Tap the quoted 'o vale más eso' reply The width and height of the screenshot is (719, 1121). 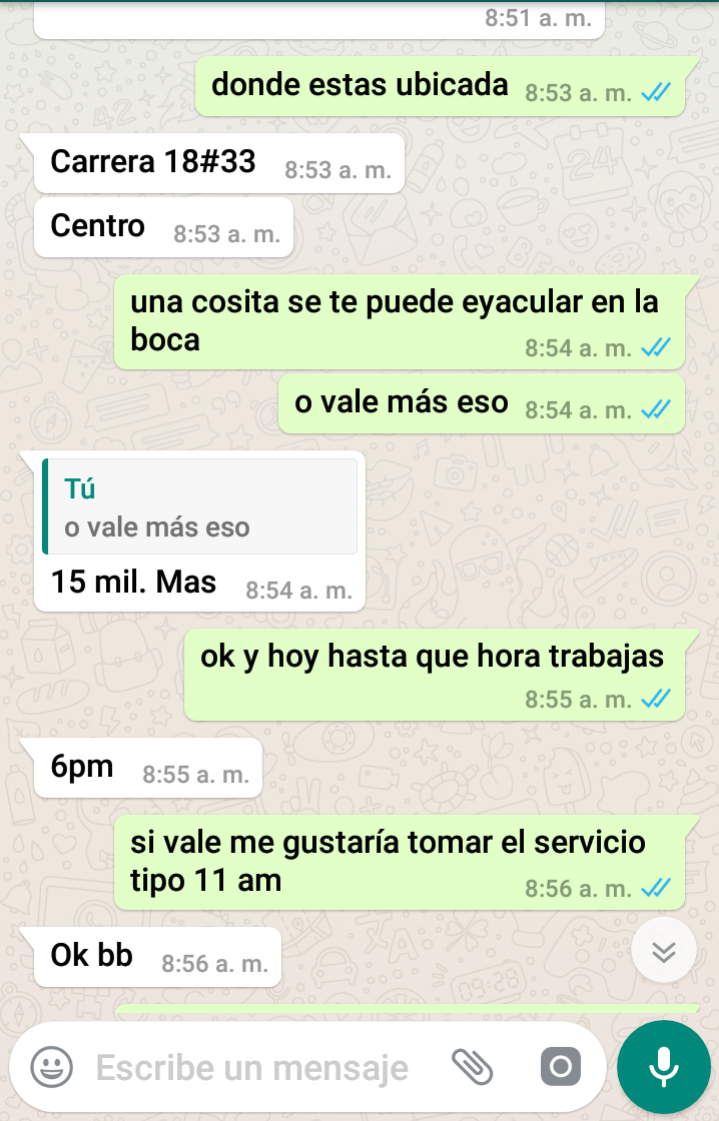pyautogui.click(x=200, y=507)
